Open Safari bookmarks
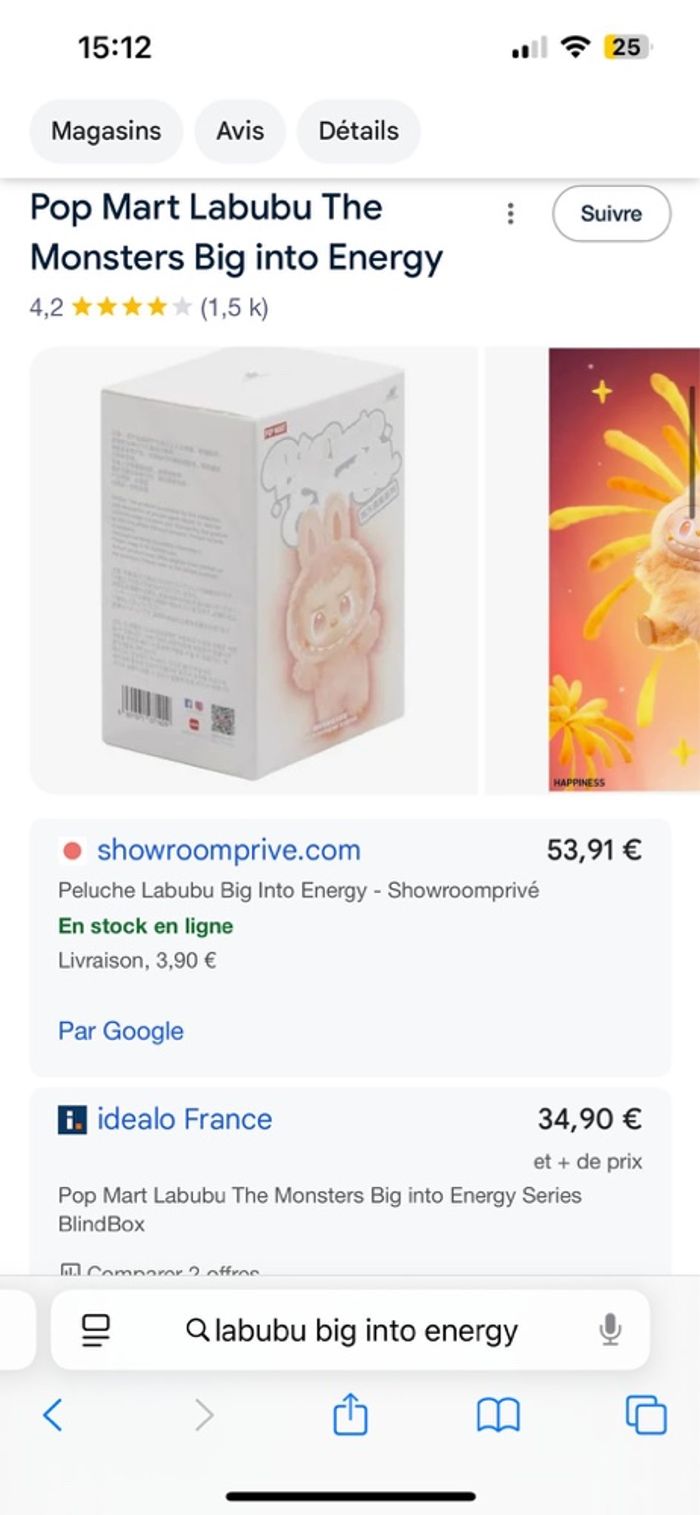The image size is (700, 1515). 498,1415
